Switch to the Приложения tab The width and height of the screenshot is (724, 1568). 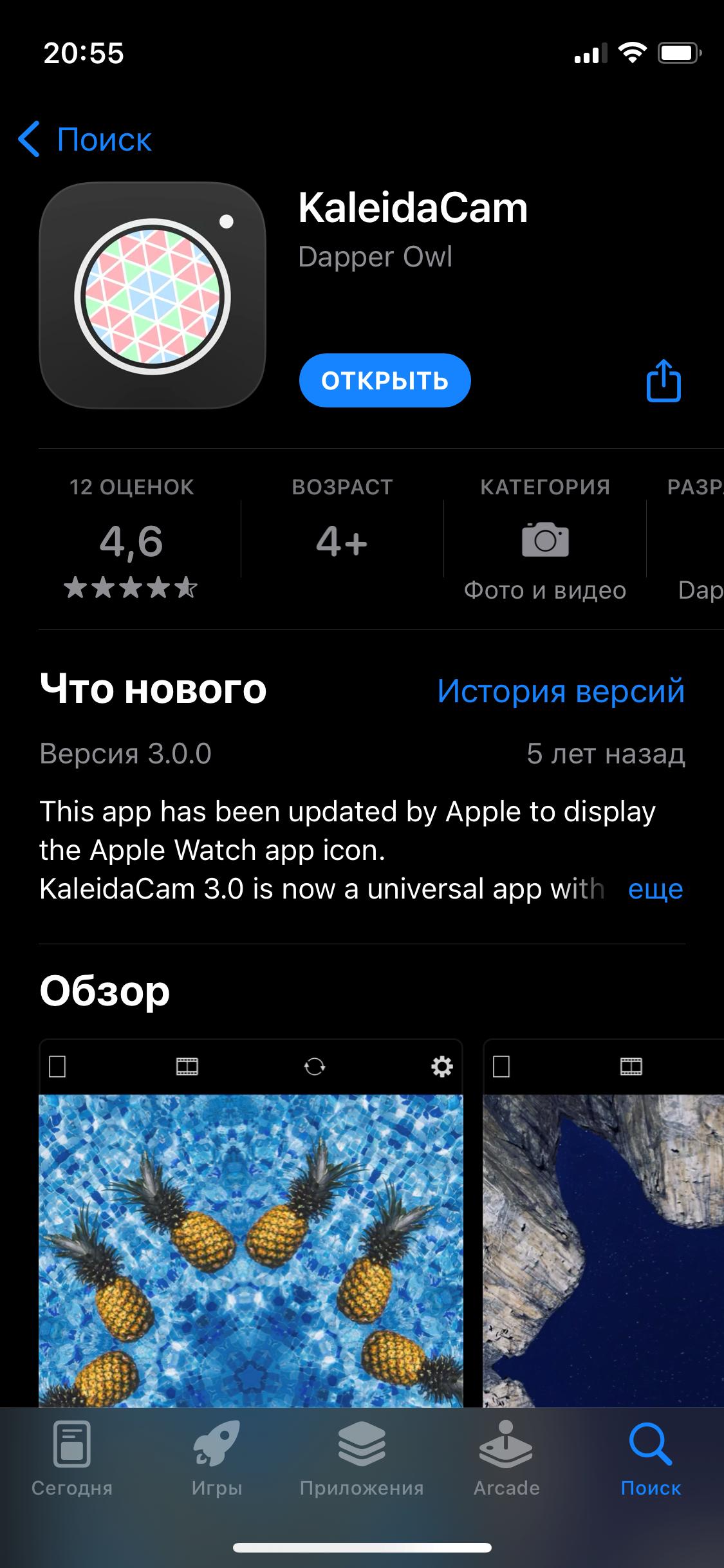pyautogui.click(x=362, y=1459)
